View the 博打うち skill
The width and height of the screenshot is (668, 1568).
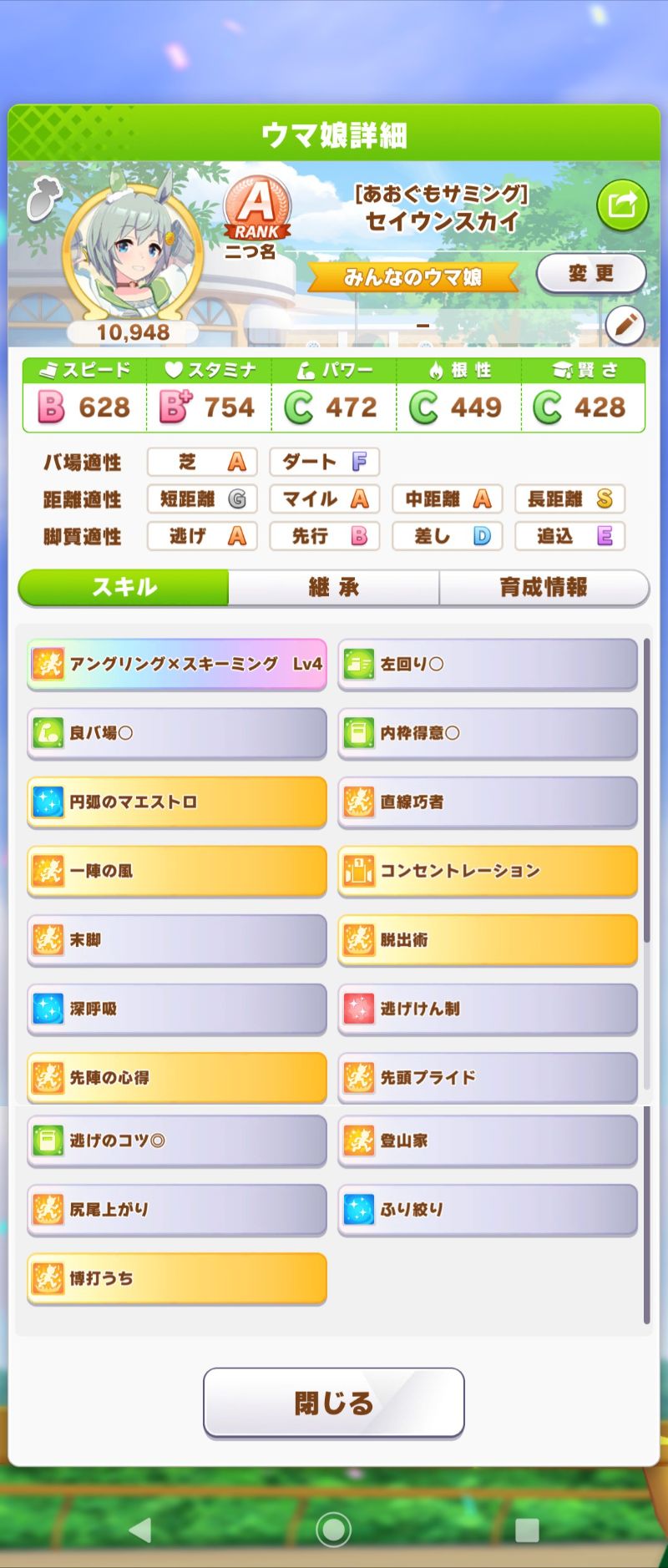click(177, 1277)
